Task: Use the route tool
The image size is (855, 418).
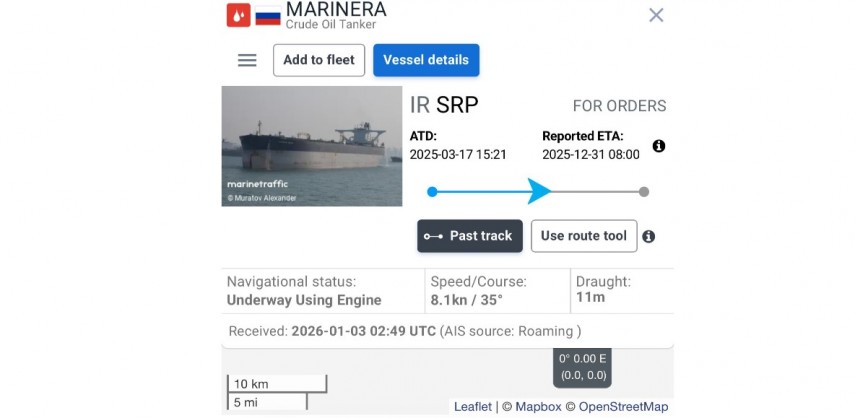Action: tap(584, 236)
